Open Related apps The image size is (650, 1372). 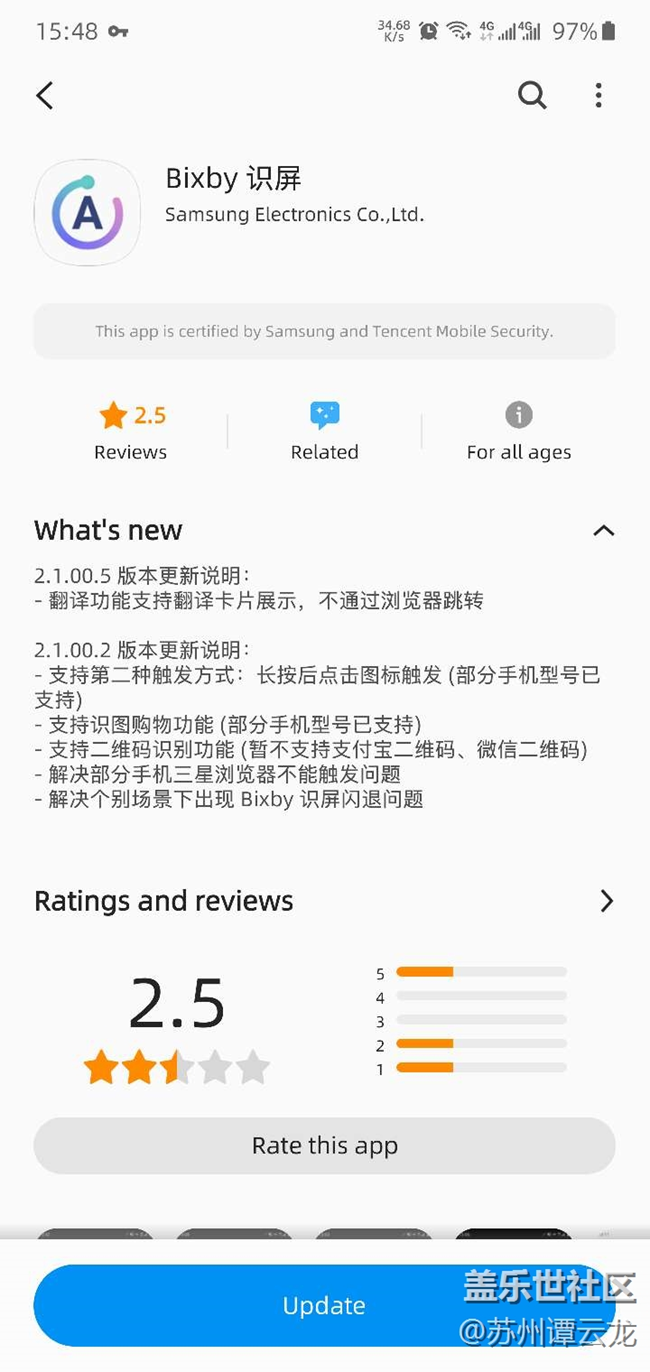(x=324, y=432)
